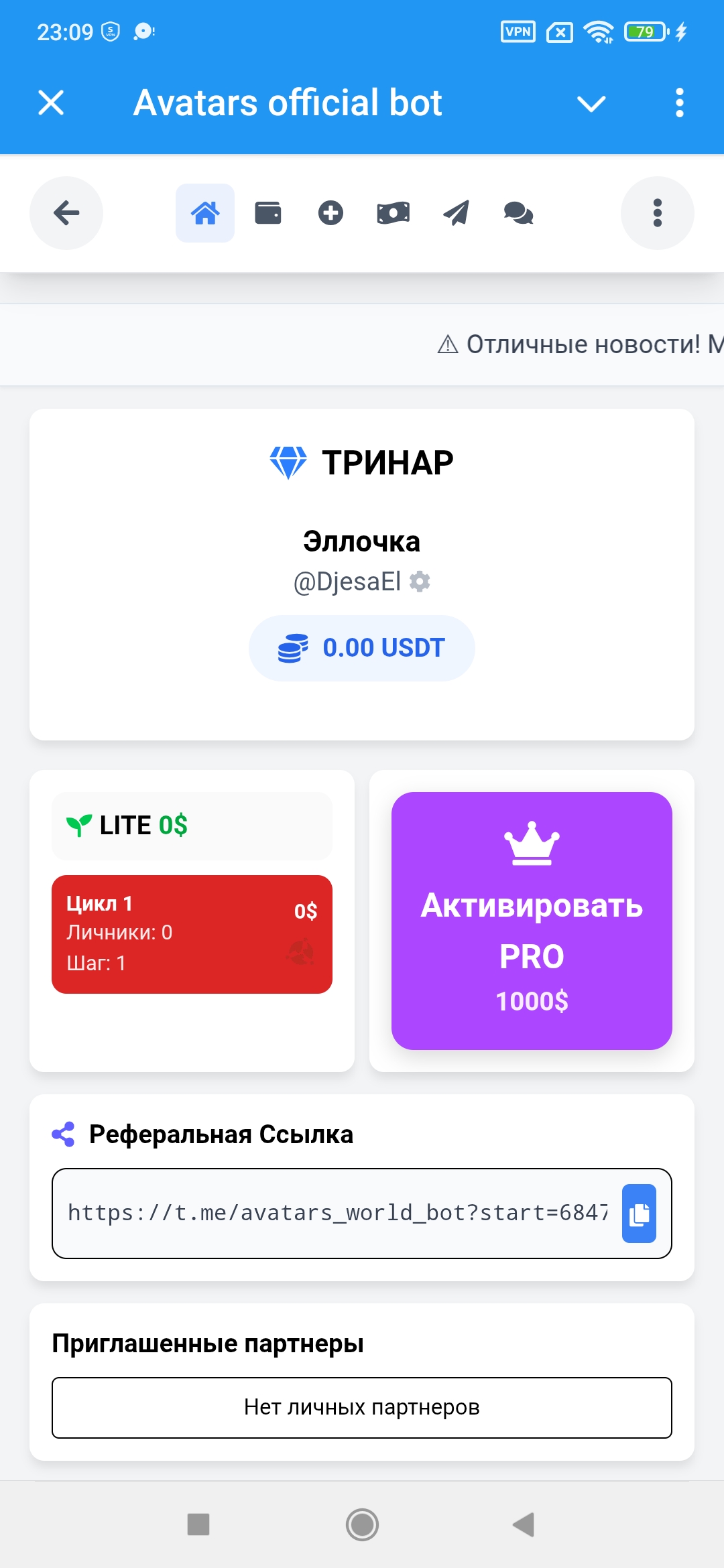The image size is (724, 1568).
Task: Open the blue header's overflow menu
Action: click(679, 103)
